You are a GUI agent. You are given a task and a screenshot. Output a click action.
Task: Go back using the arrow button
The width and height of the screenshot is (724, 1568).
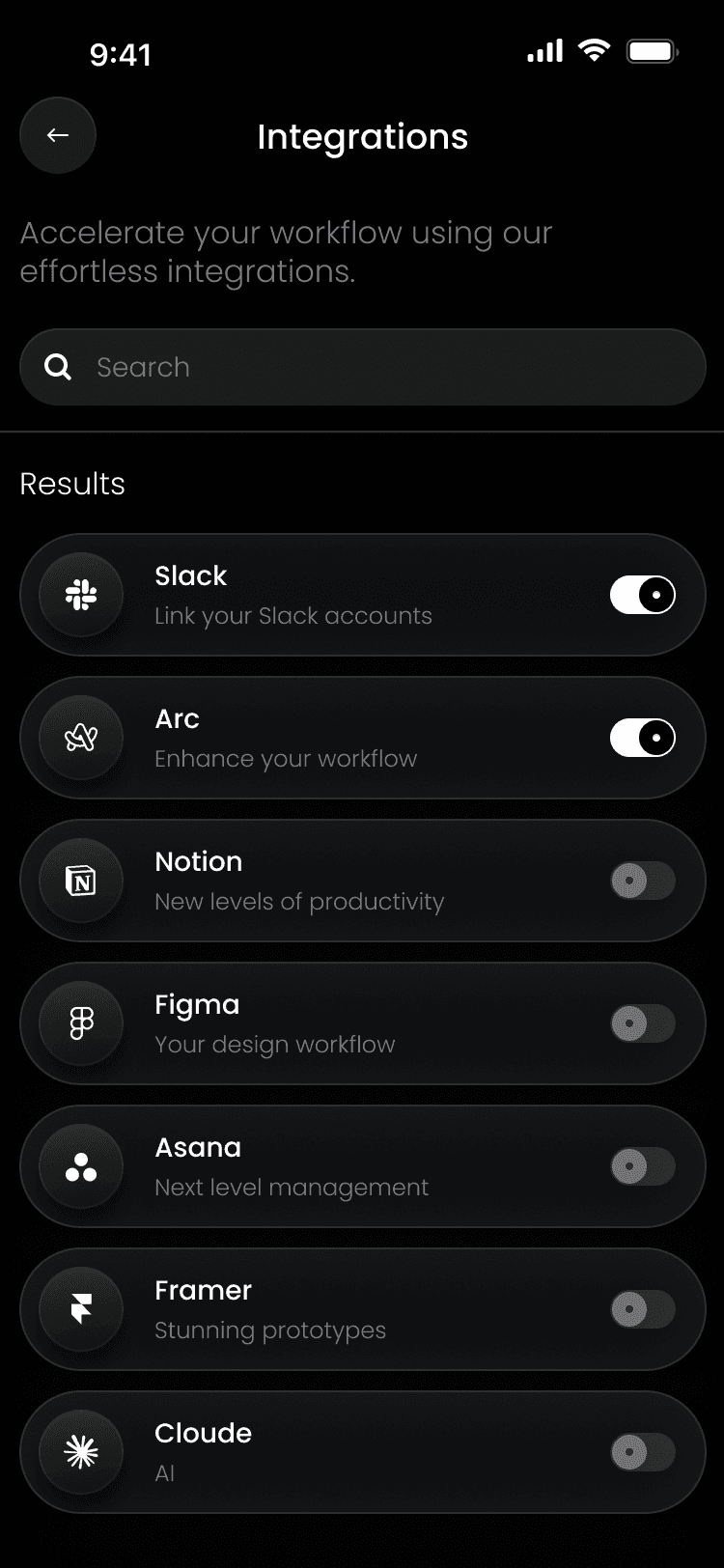pos(58,135)
